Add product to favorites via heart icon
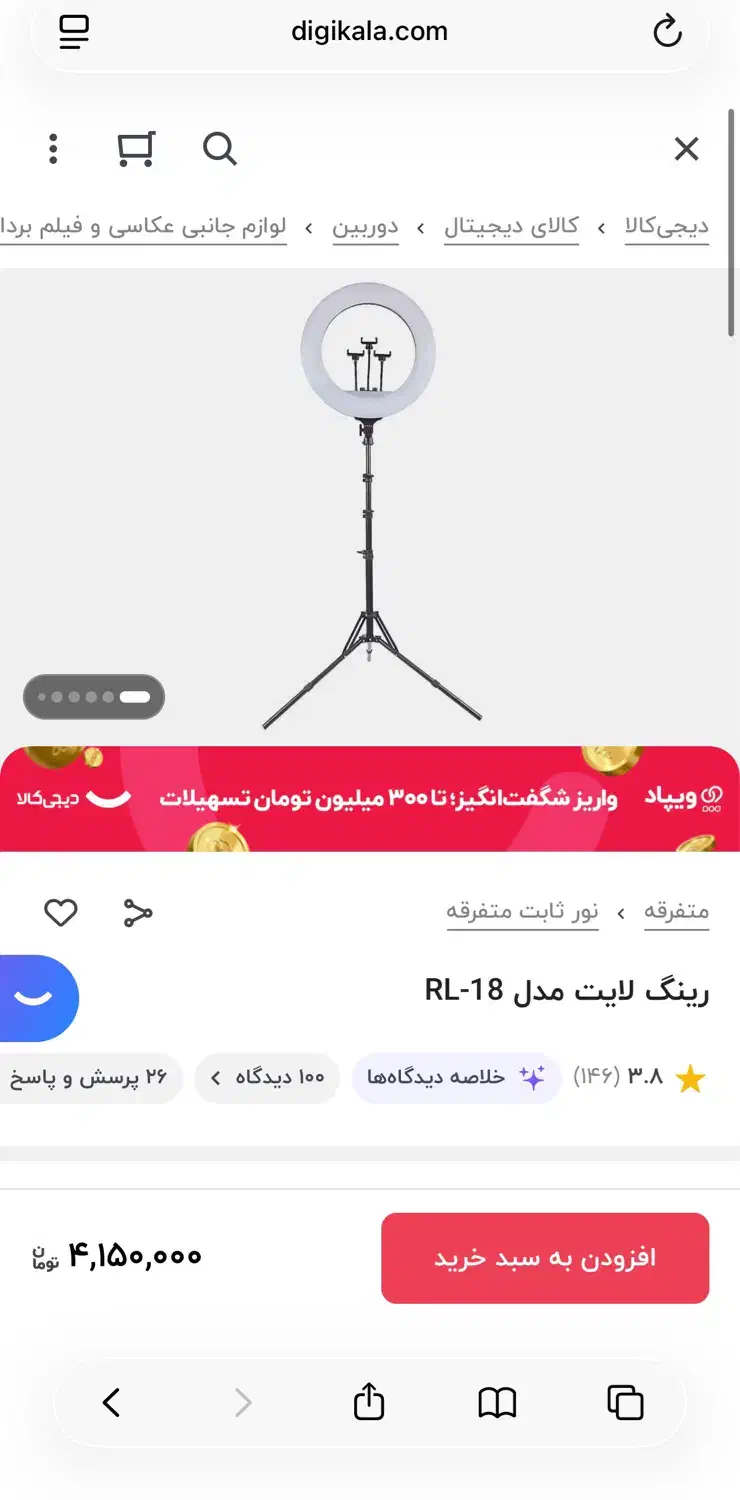The width and height of the screenshot is (740, 1500). click(60, 912)
